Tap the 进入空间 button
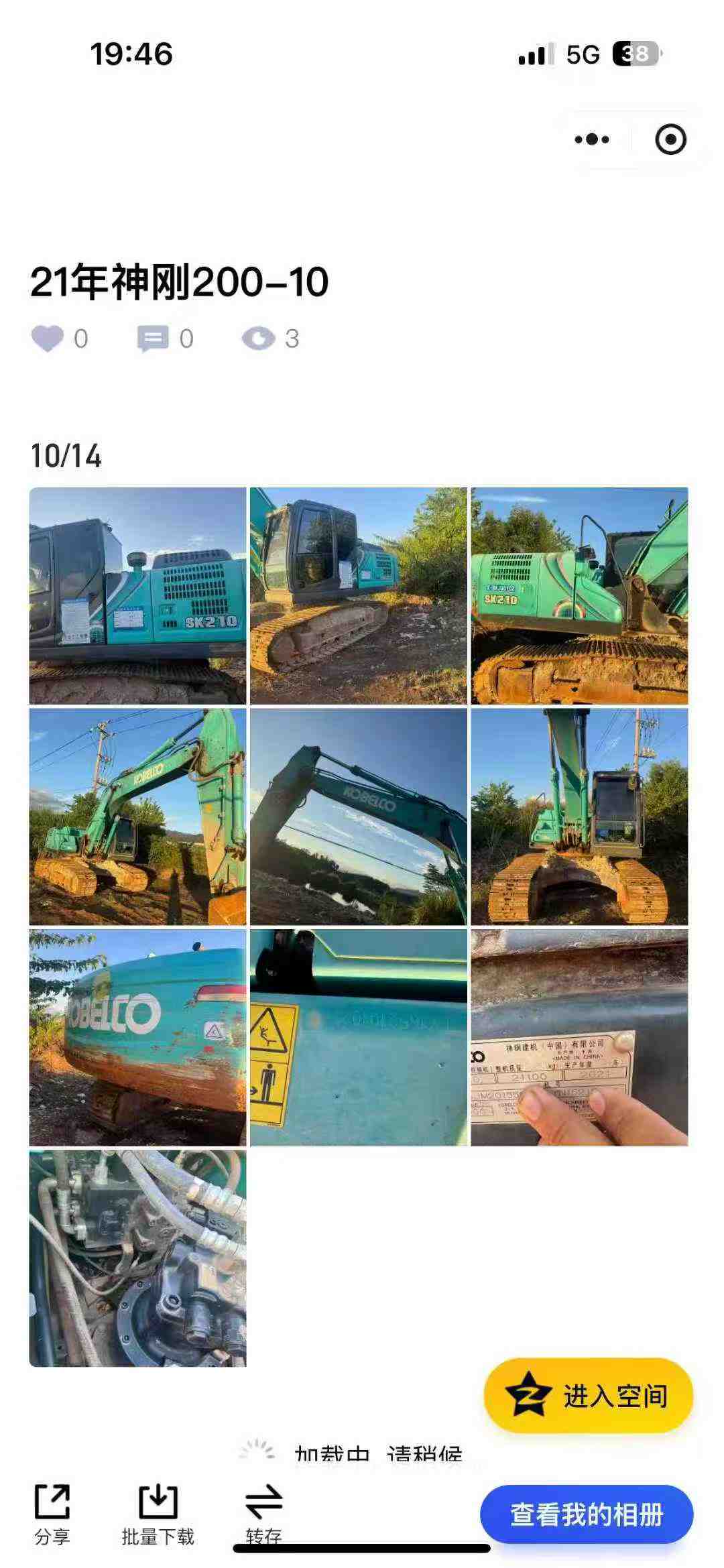 588,1396
